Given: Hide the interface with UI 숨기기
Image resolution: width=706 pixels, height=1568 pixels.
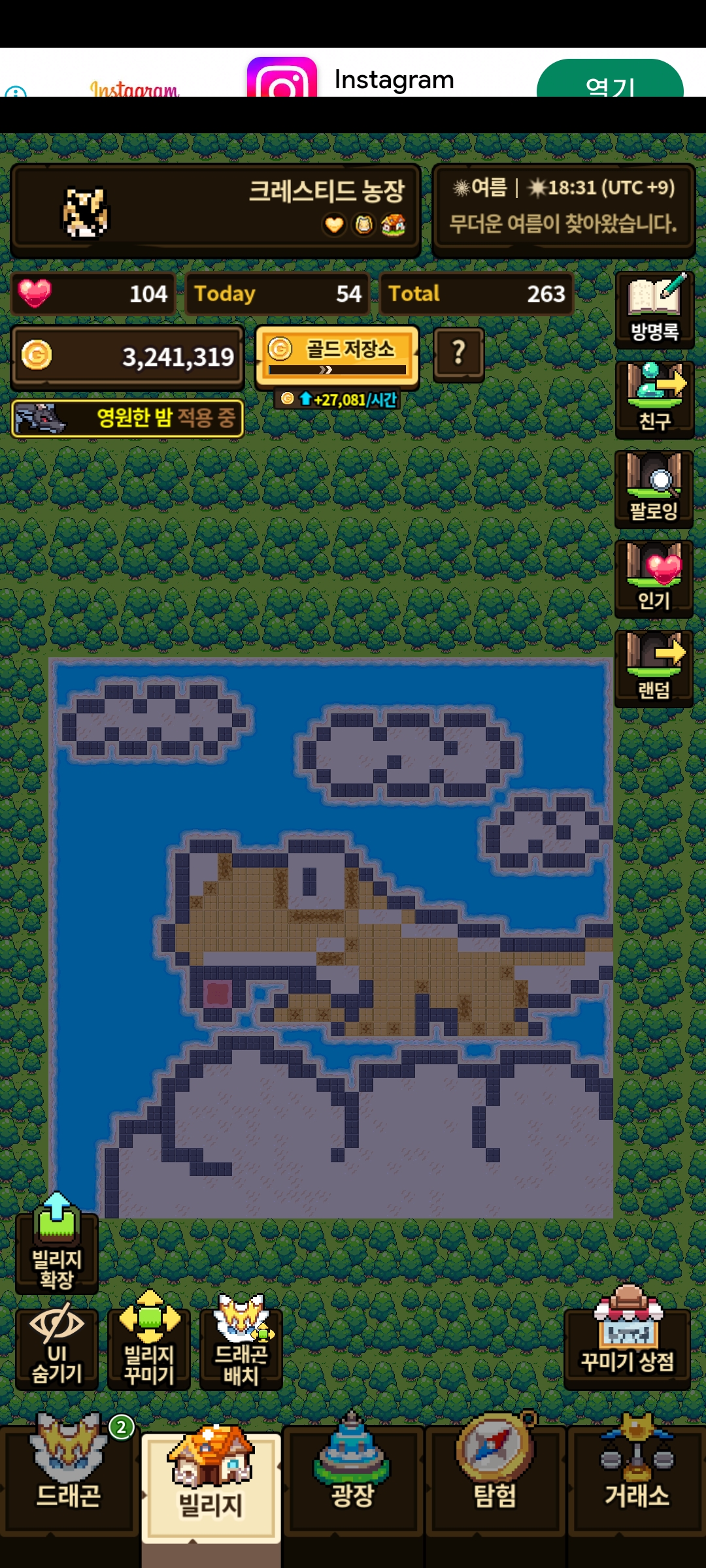Looking at the screenshot, I should [57, 1349].
